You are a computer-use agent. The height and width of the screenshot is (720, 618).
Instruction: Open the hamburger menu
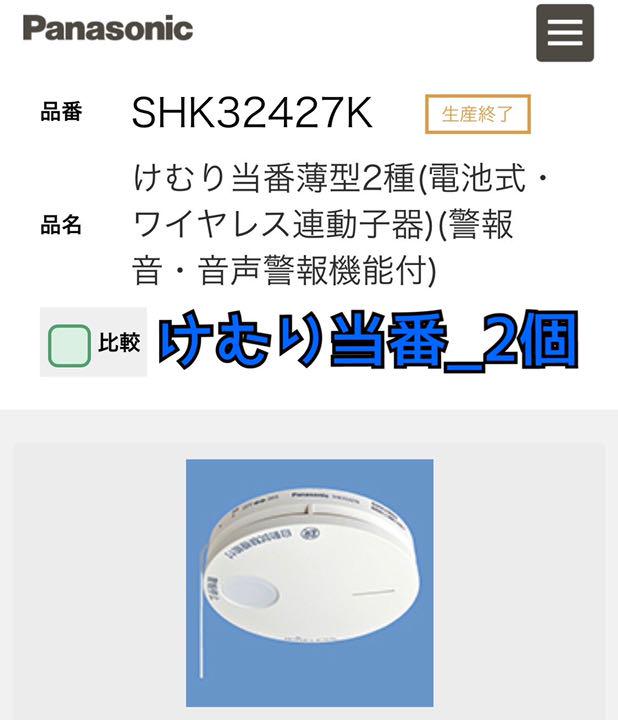point(564,33)
